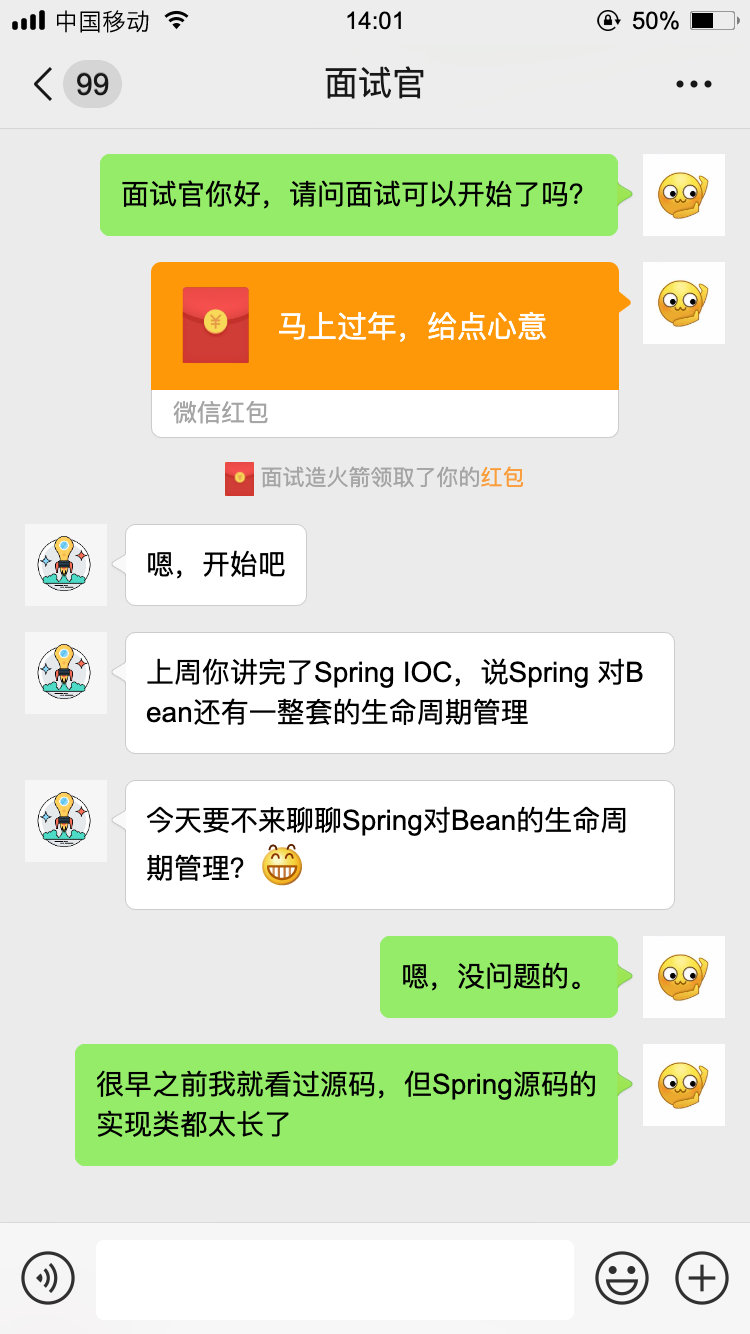The image size is (750, 1334).
Task: Open the chat's more options menu
Action: click(694, 84)
